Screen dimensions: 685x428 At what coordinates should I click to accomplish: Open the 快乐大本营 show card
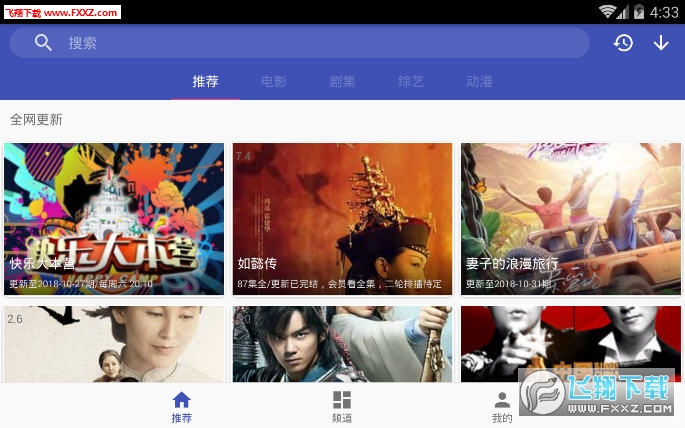point(114,218)
